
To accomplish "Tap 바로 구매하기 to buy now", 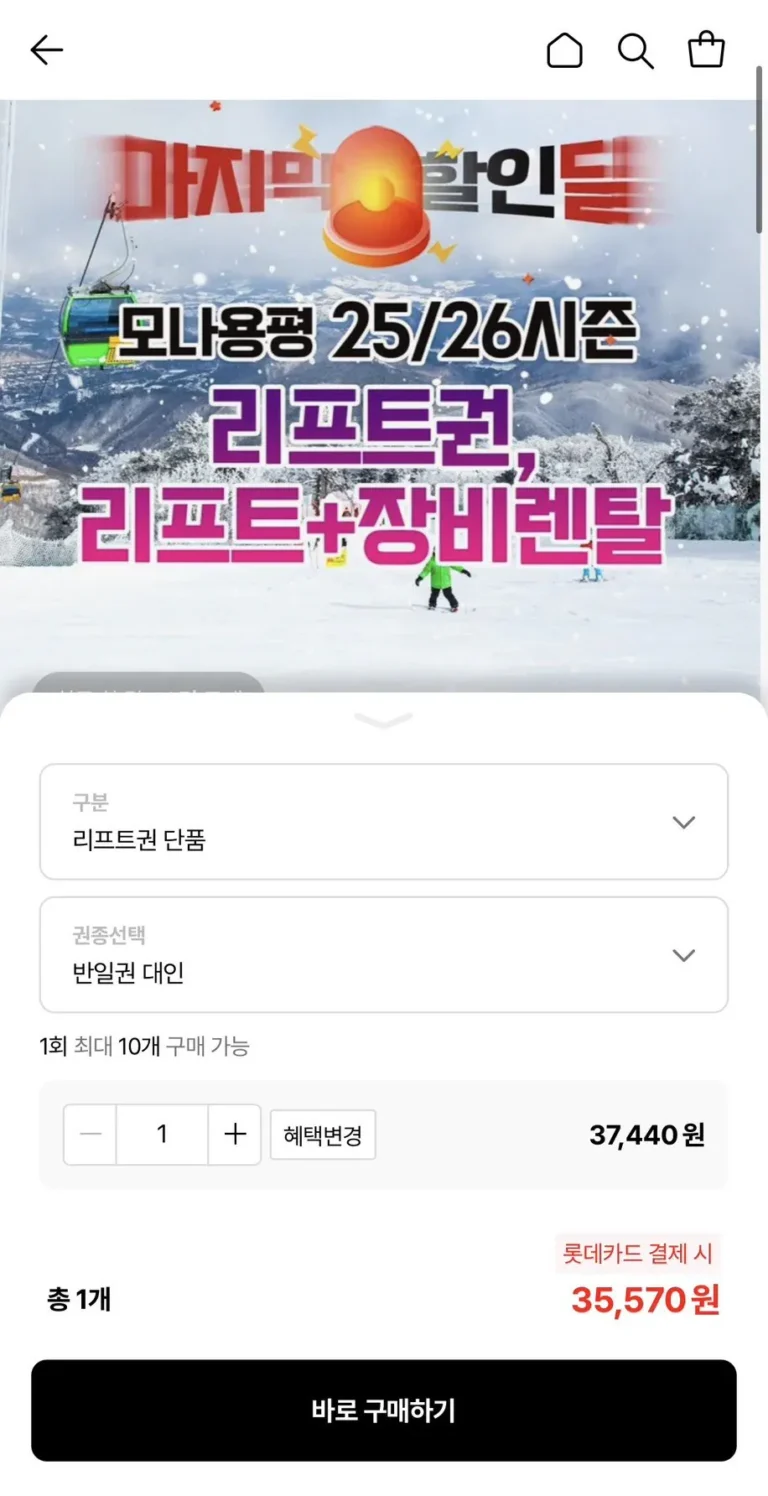I will coord(383,1410).
